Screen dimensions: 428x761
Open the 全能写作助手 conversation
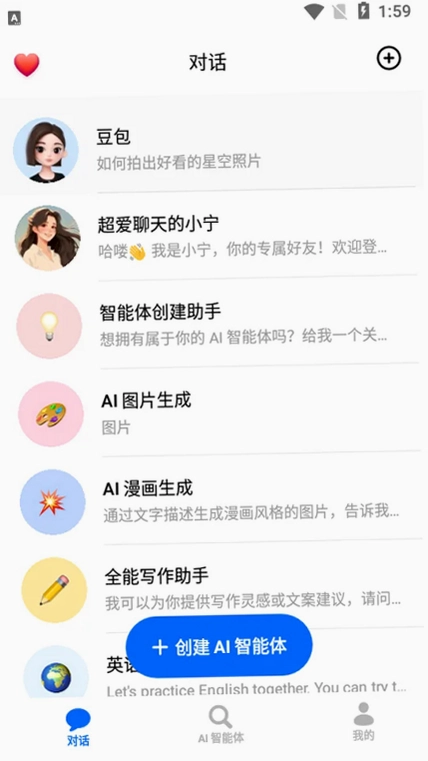point(214,589)
